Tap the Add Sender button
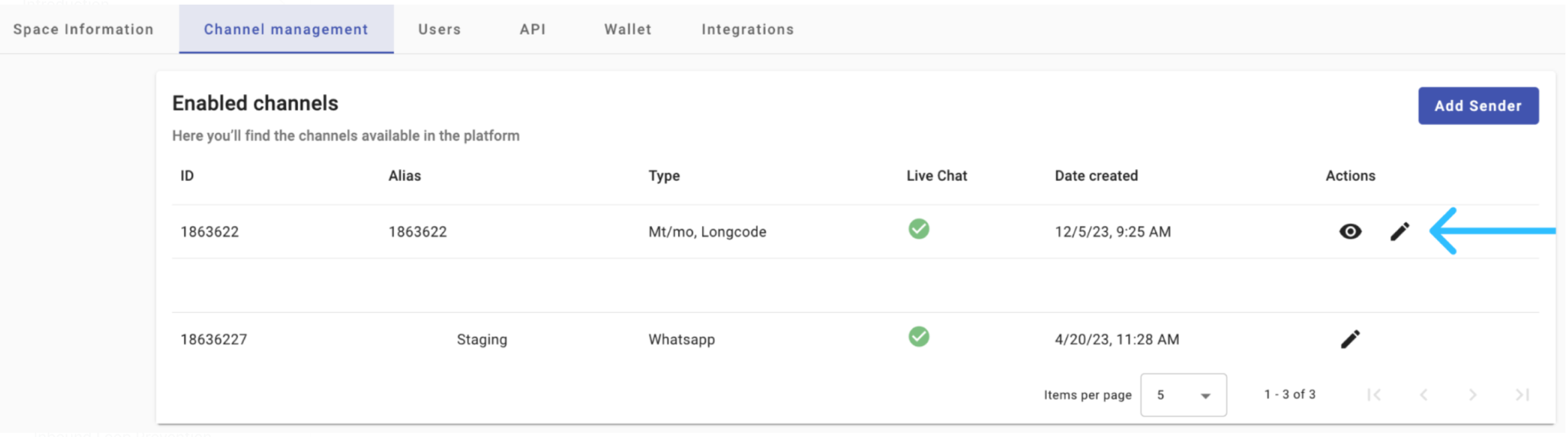Image resolution: width=1568 pixels, height=437 pixels. click(x=1478, y=106)
